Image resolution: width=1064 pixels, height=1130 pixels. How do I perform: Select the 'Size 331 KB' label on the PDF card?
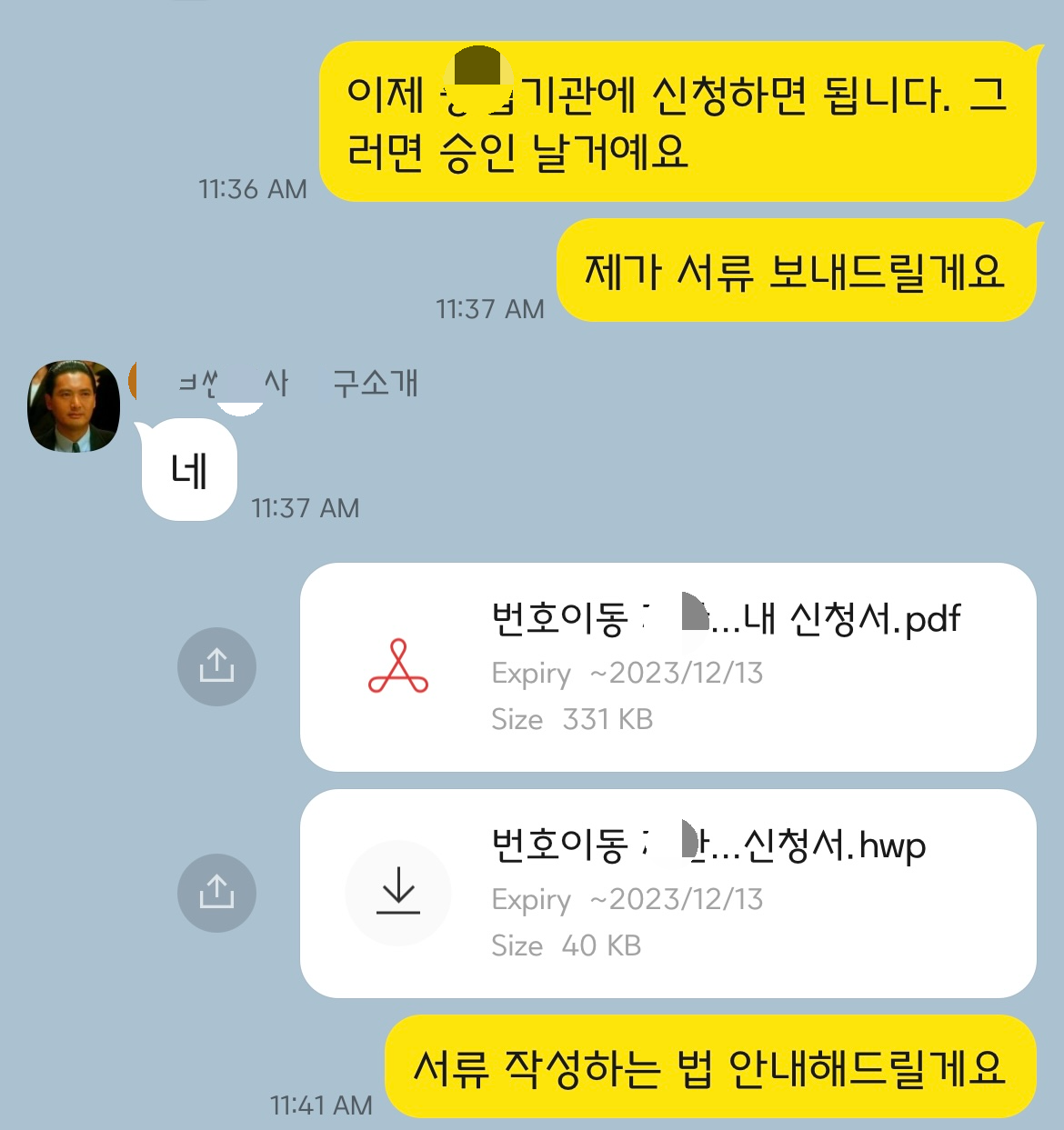573,718
